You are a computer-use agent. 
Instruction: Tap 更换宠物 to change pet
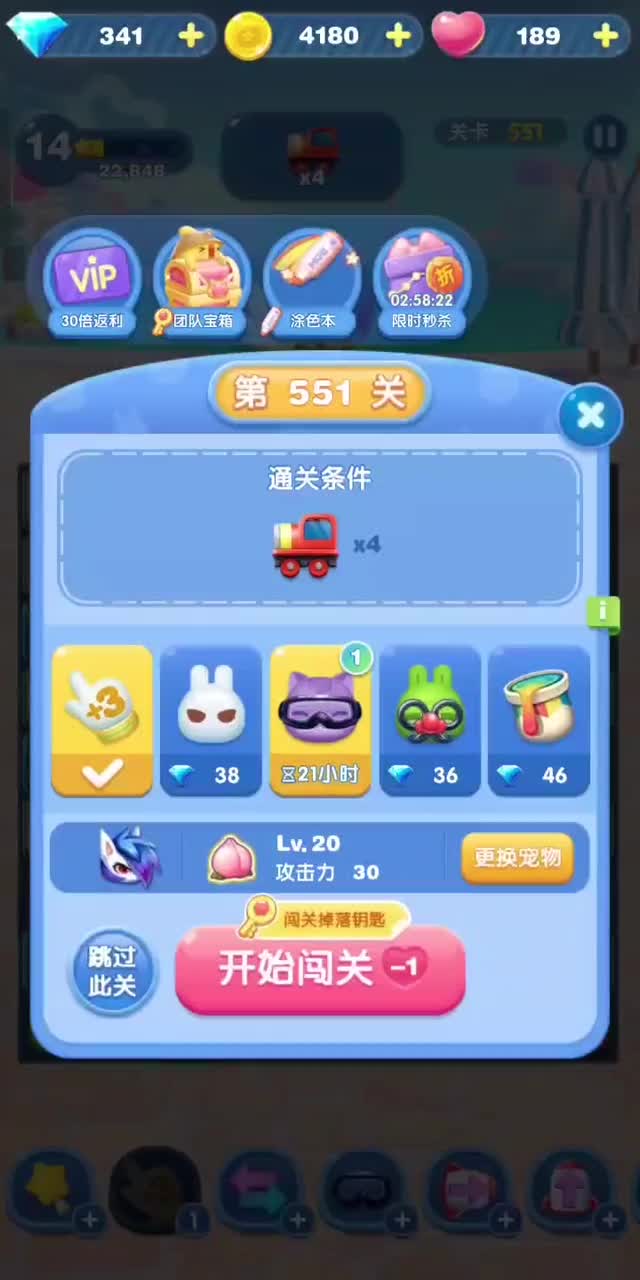(517, 858)
